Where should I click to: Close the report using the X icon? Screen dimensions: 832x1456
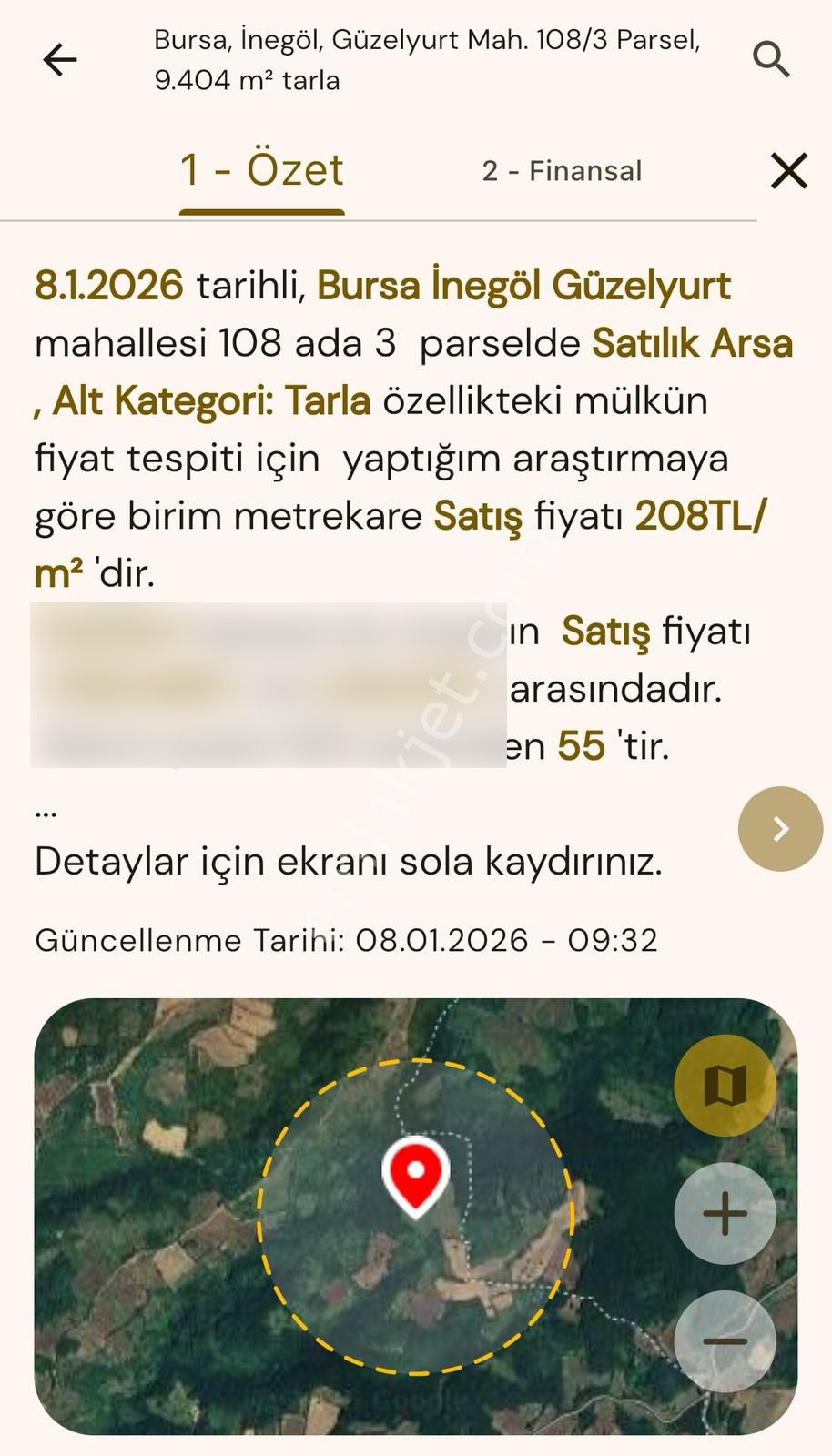click(788, 170)
